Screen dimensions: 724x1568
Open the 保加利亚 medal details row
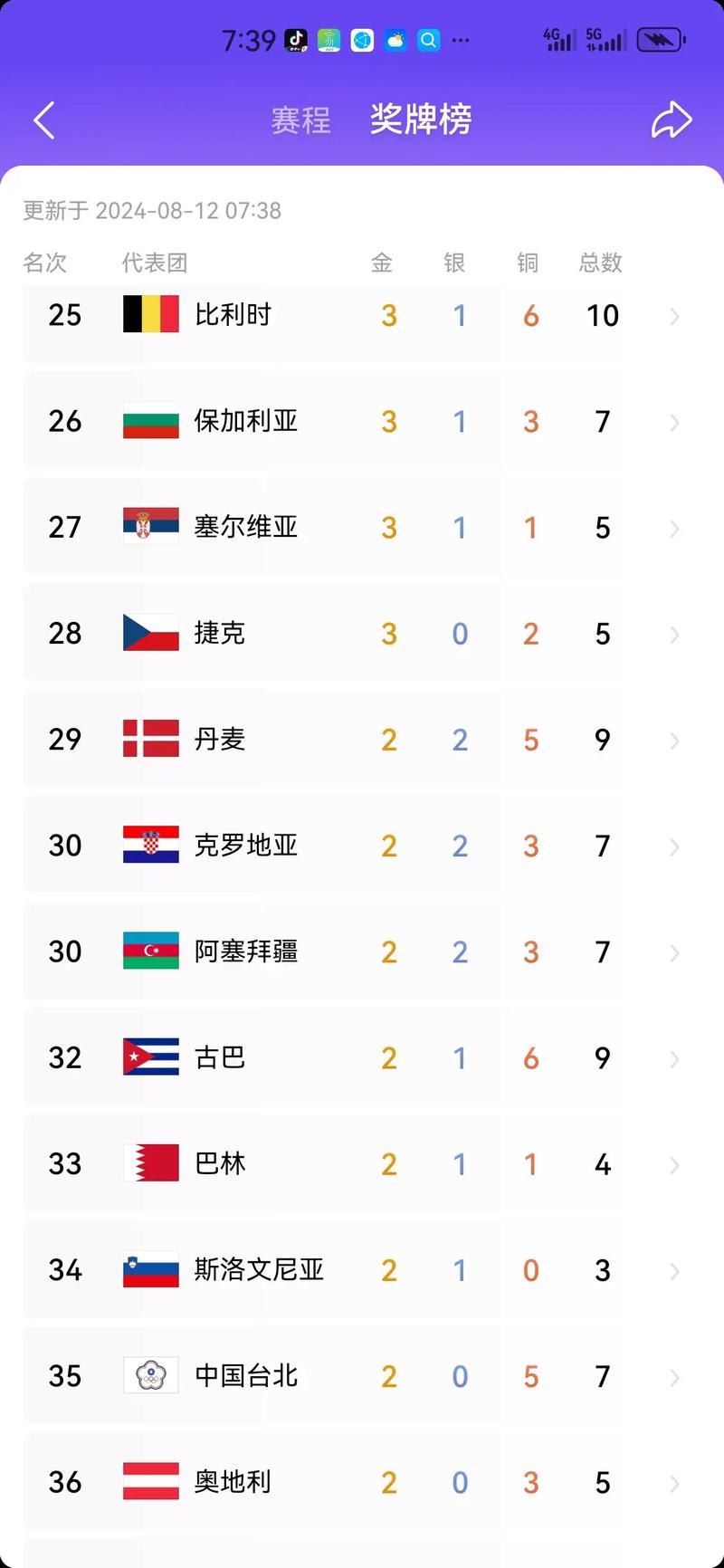coord(362,422)
